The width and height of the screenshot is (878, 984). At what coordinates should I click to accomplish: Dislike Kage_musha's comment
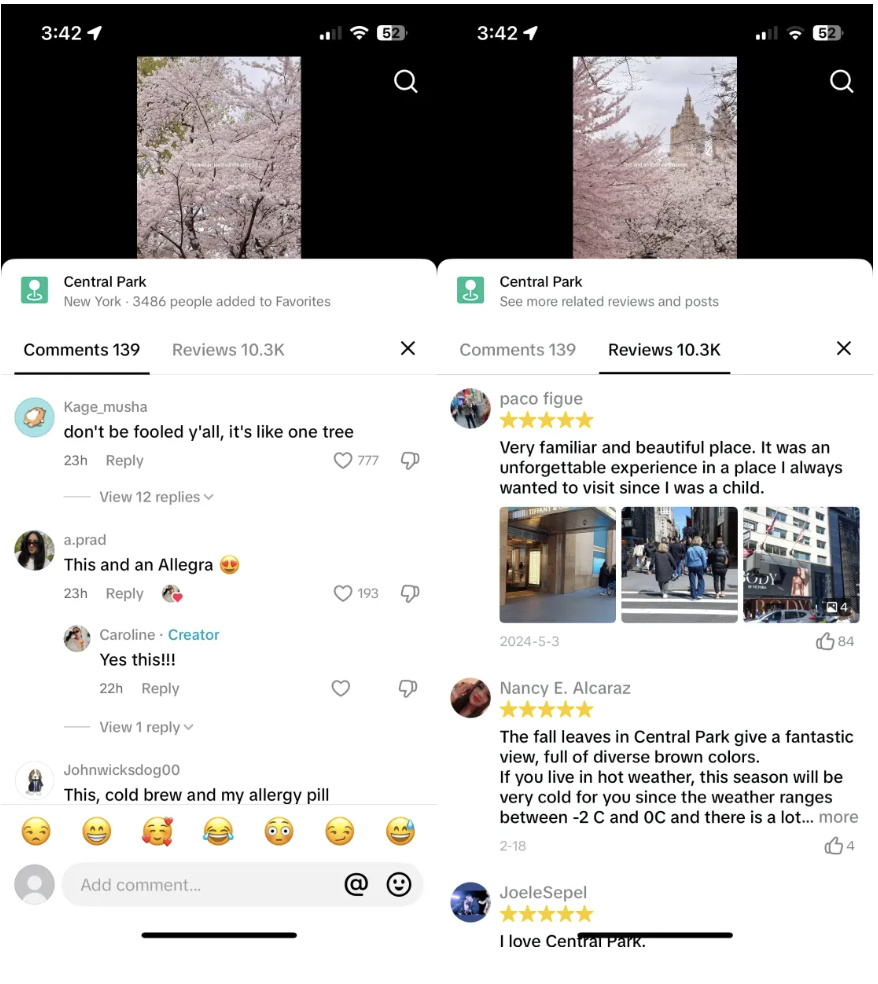(x=409, y=461)
